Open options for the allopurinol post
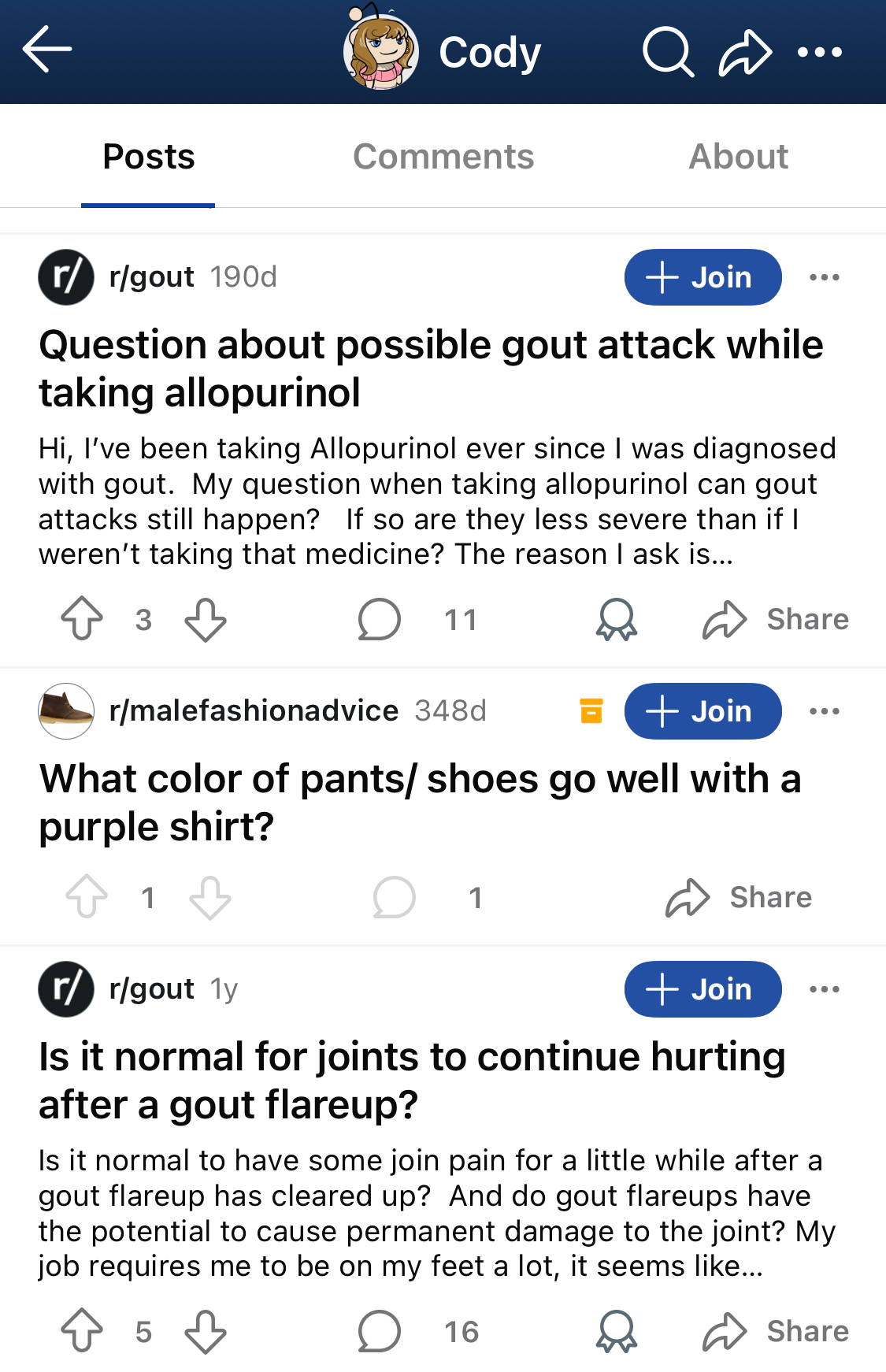 pos(825,277)
